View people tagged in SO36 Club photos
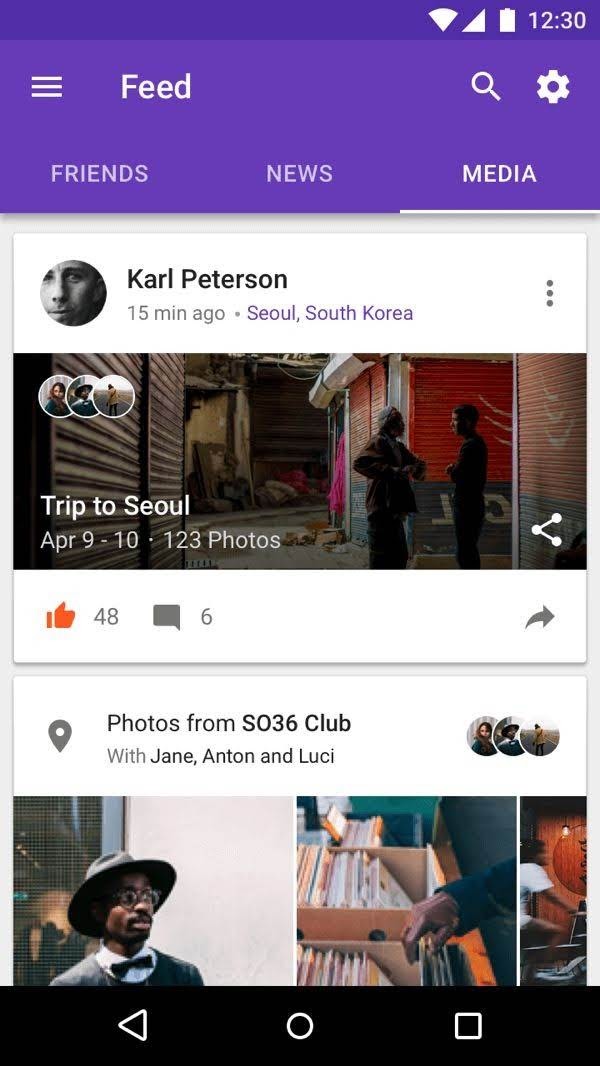The width and height of the screenshot is (600, 1066). click(x=512, y=737)
